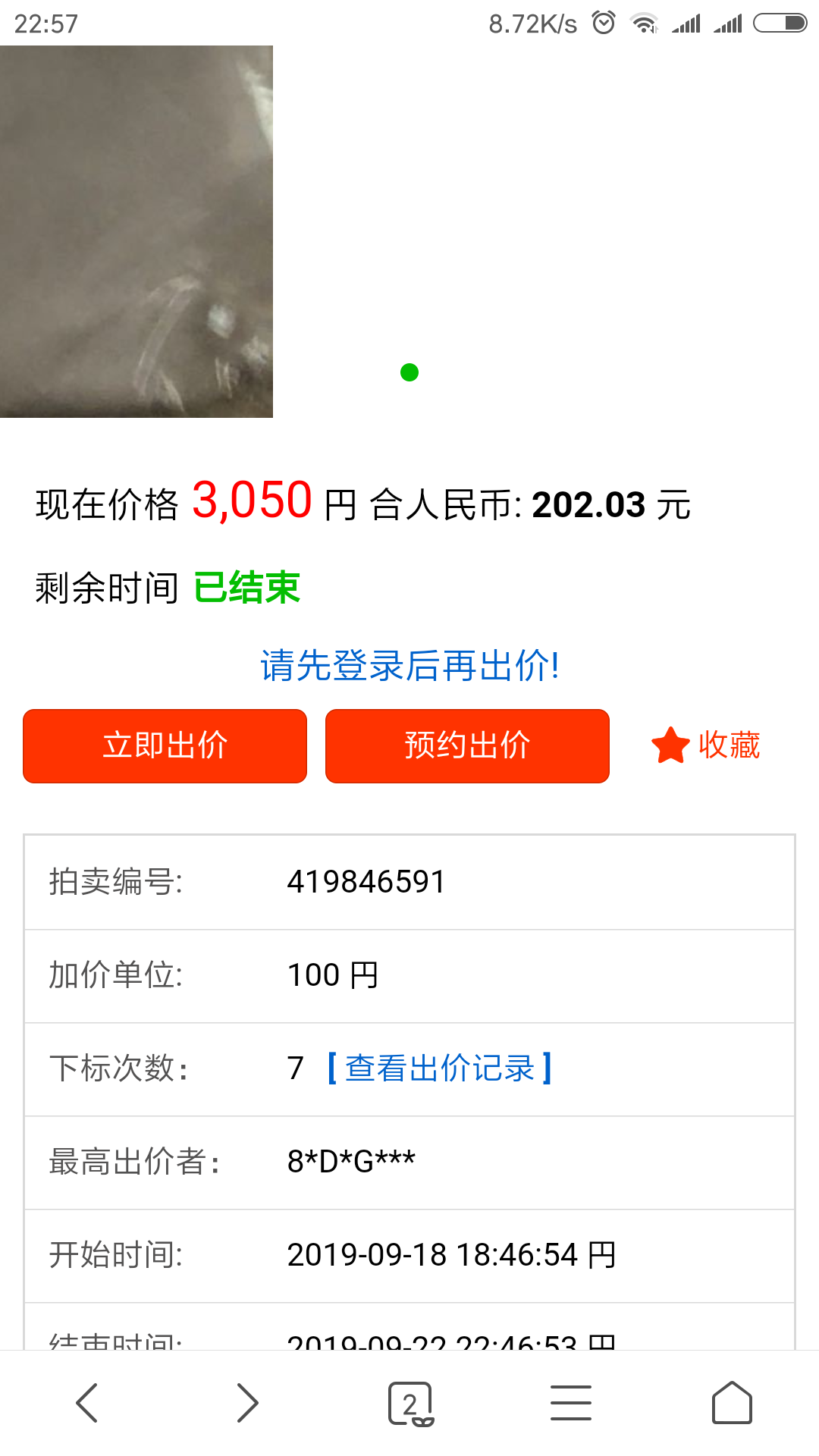The width and height of the screenshot is (819, 1456).
Task: Toggle 收藏 favorite state
Action: point(729,745)
